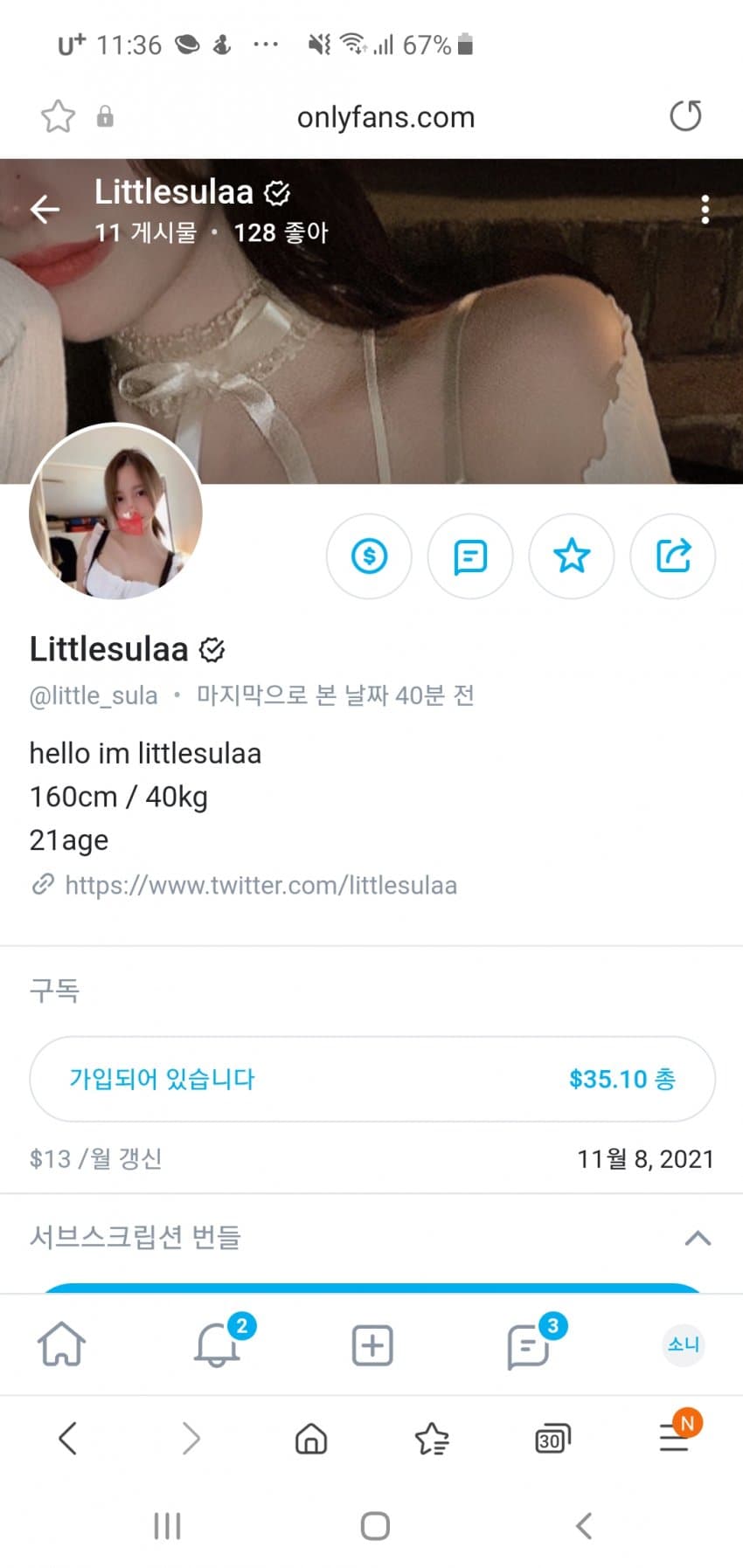Open the 소니 profile avatar in bottom bar

[x=683, y=1345]
